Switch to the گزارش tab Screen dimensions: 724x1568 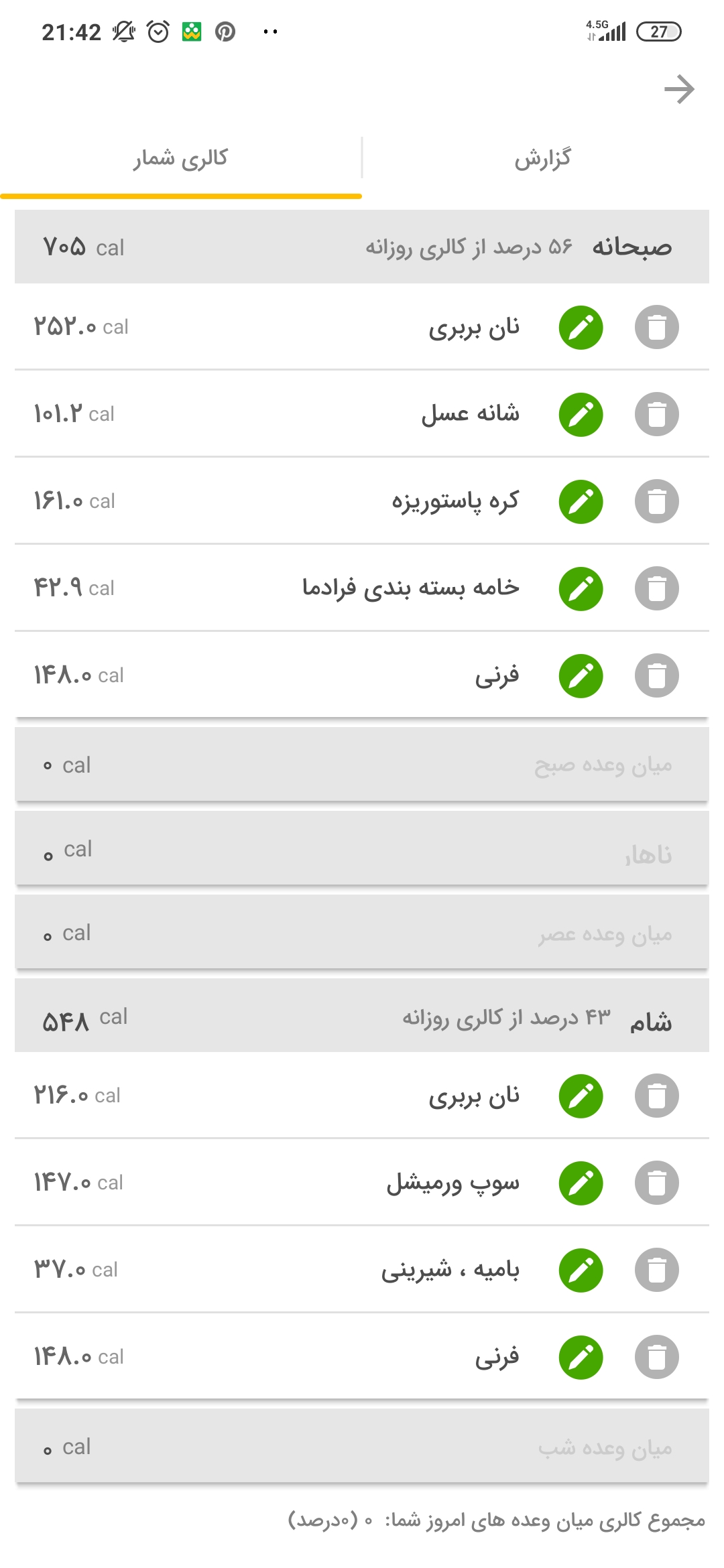click(x=542, y=159)
